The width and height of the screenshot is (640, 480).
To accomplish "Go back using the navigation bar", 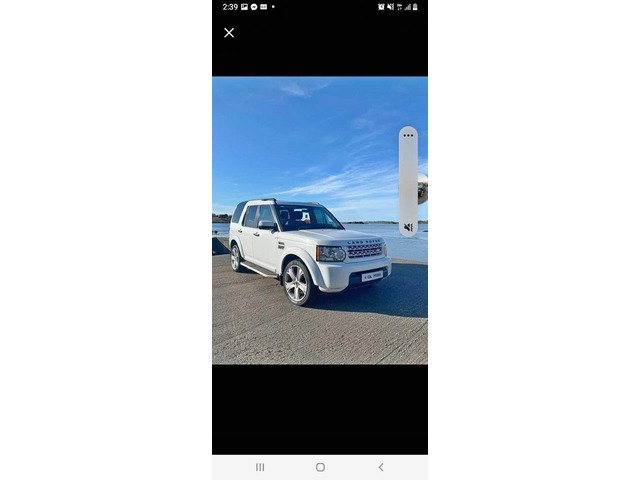I will 380,467.
